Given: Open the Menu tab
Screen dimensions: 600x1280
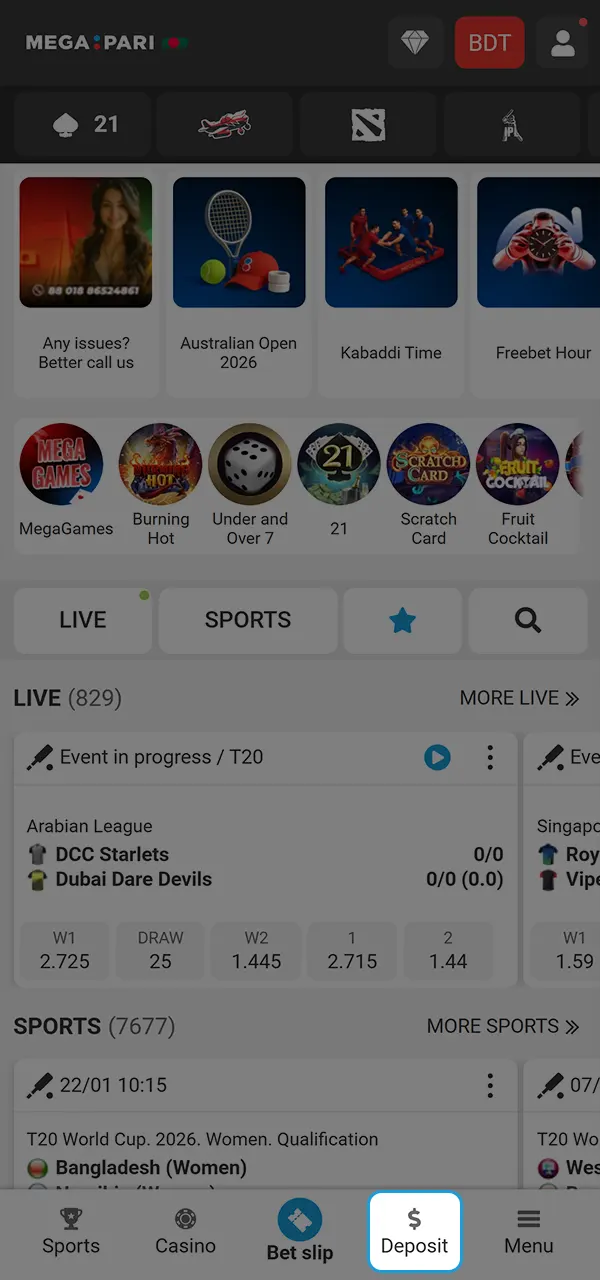Looking at the screenshot, I should coord(528,1232).
